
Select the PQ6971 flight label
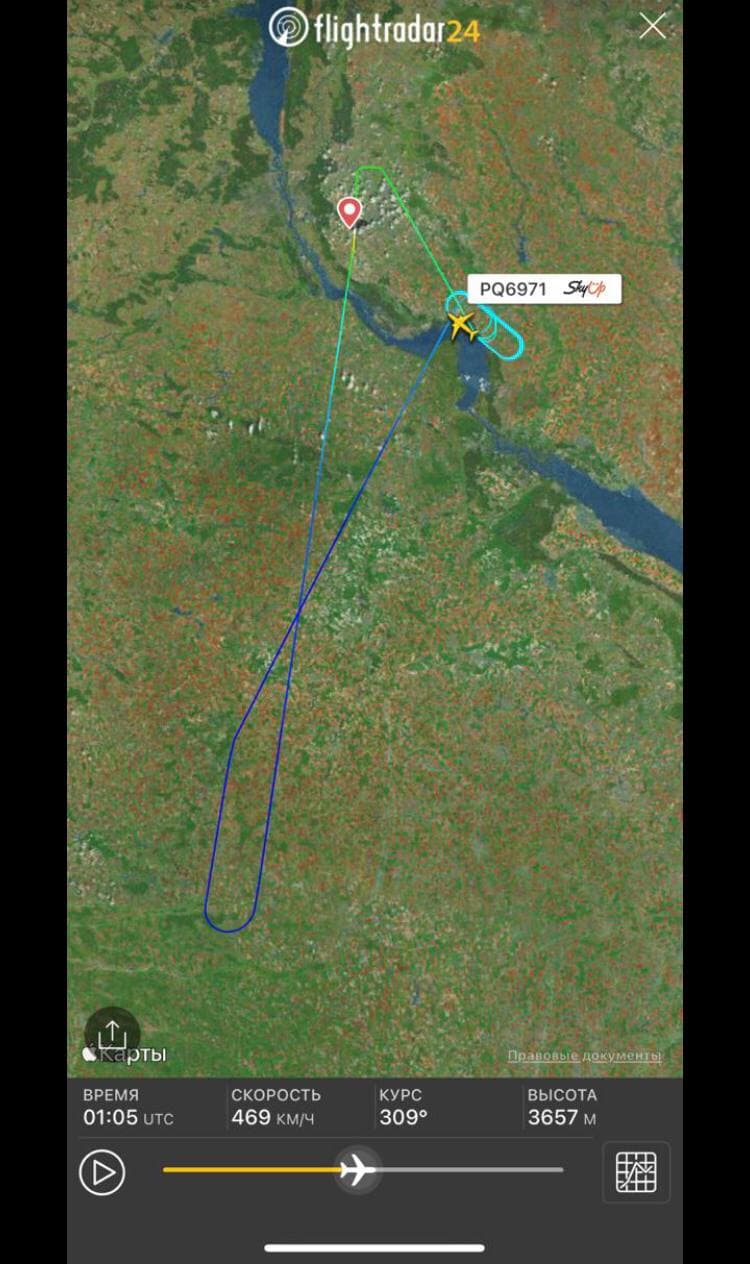(544, 289)
